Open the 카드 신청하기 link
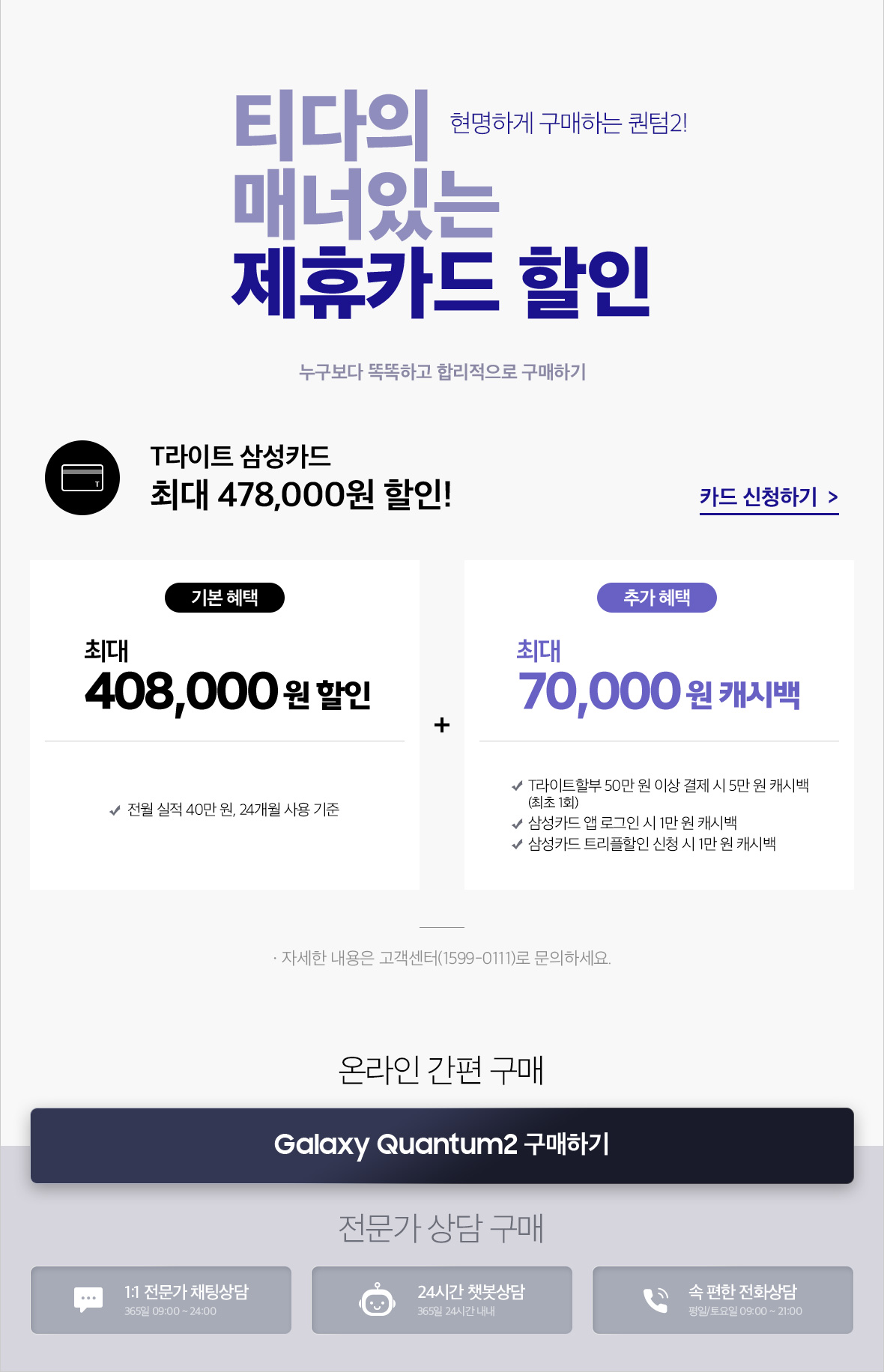The height and width of the screenshot is (1372, 884). point(769,497)
